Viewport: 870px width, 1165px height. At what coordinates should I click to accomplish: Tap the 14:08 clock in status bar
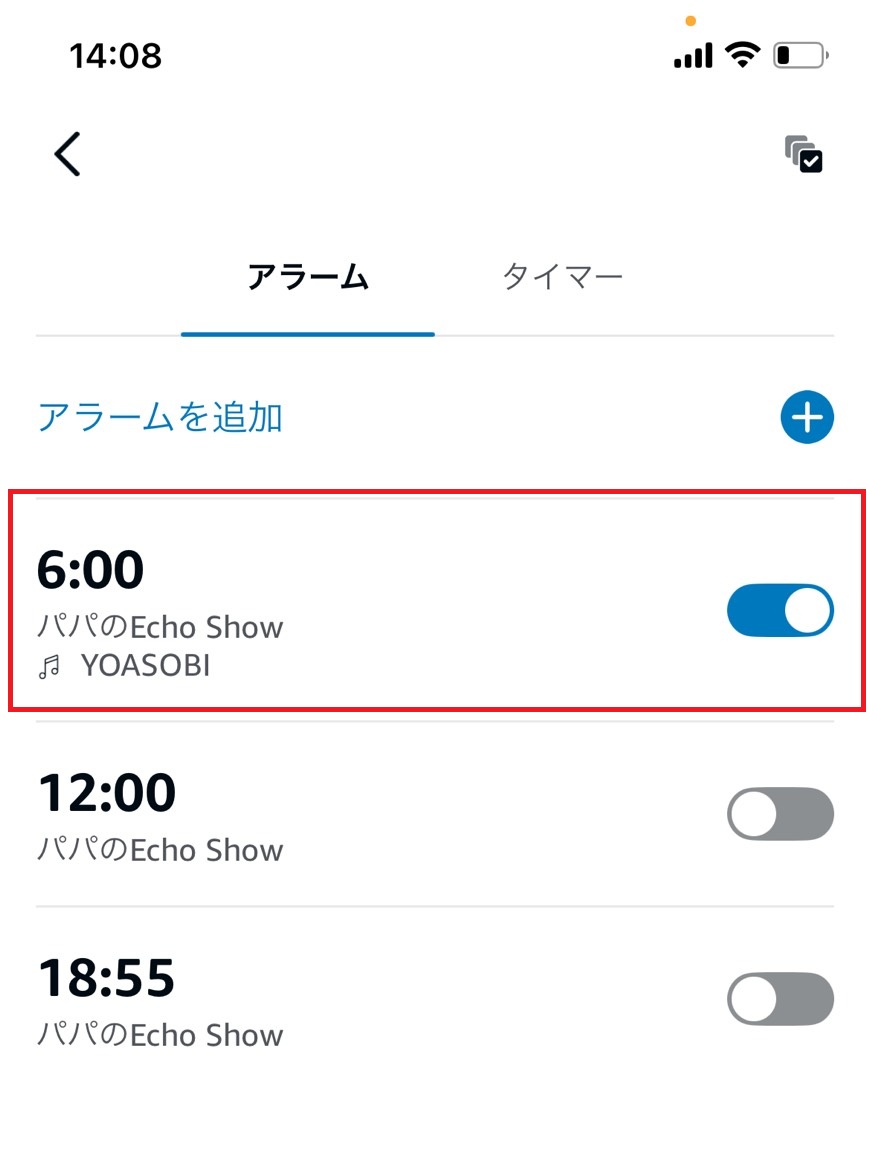(115, 55)
